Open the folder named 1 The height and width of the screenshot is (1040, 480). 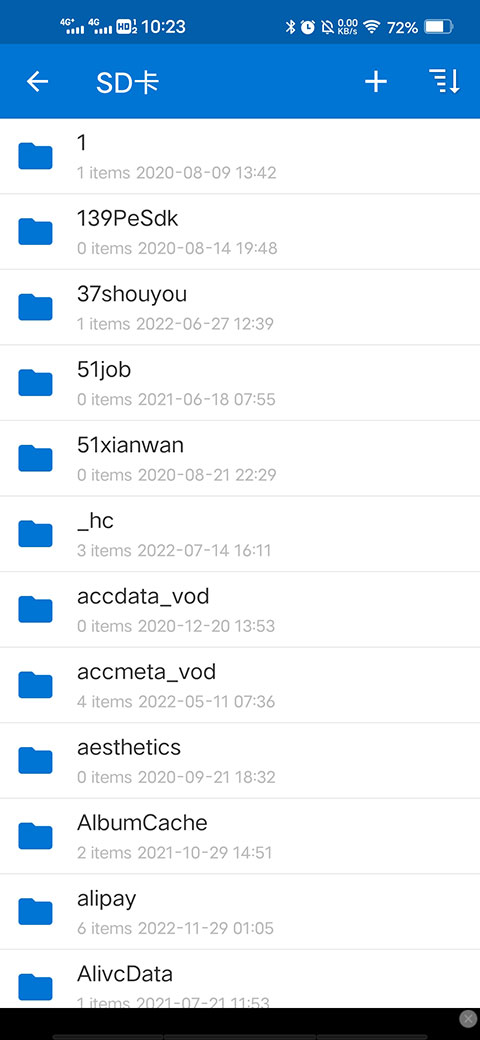[240, 157]
